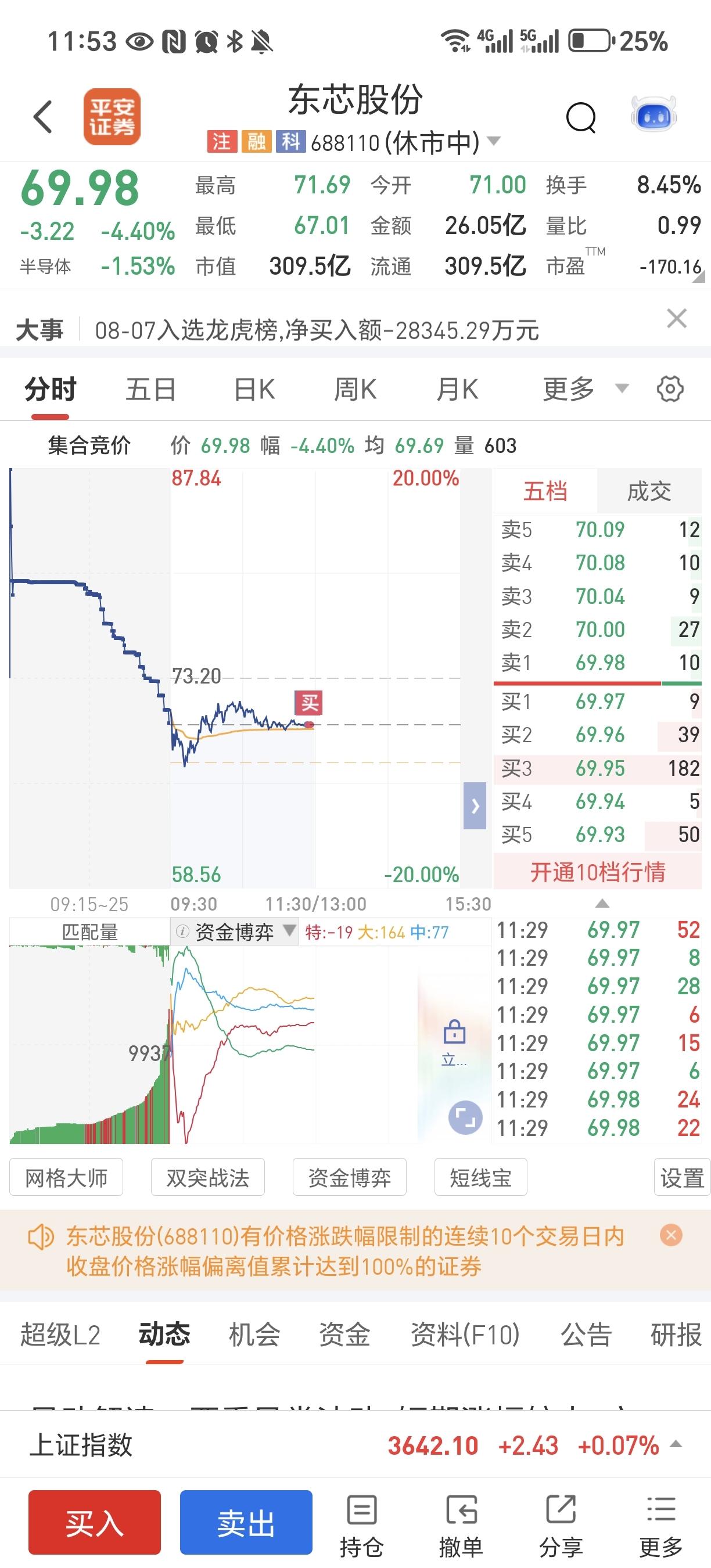Open the 资金博弈 indicator dropdown
This screenshot has width=711, height=1568.
234,932
